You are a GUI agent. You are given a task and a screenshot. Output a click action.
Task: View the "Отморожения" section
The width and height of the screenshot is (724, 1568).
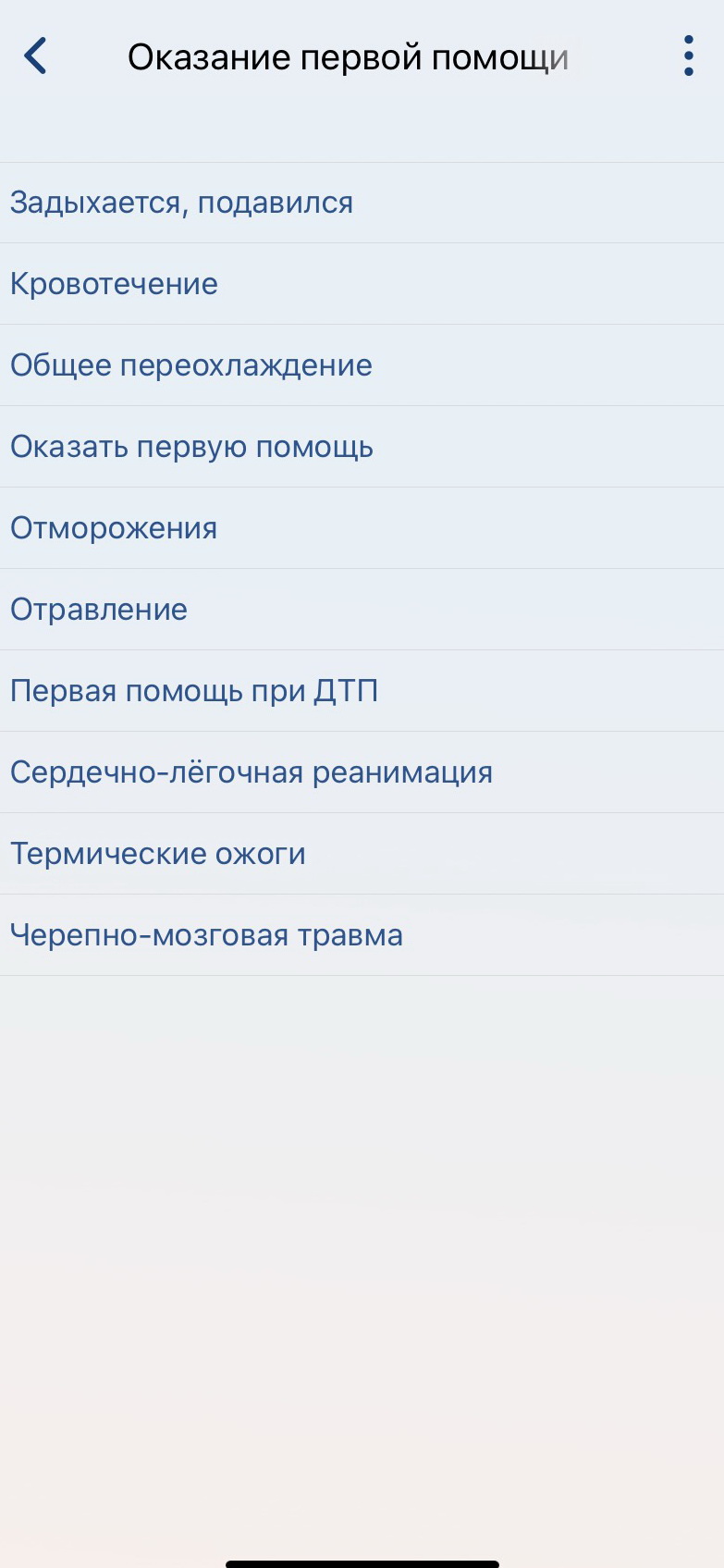click(x=362, y=528)
